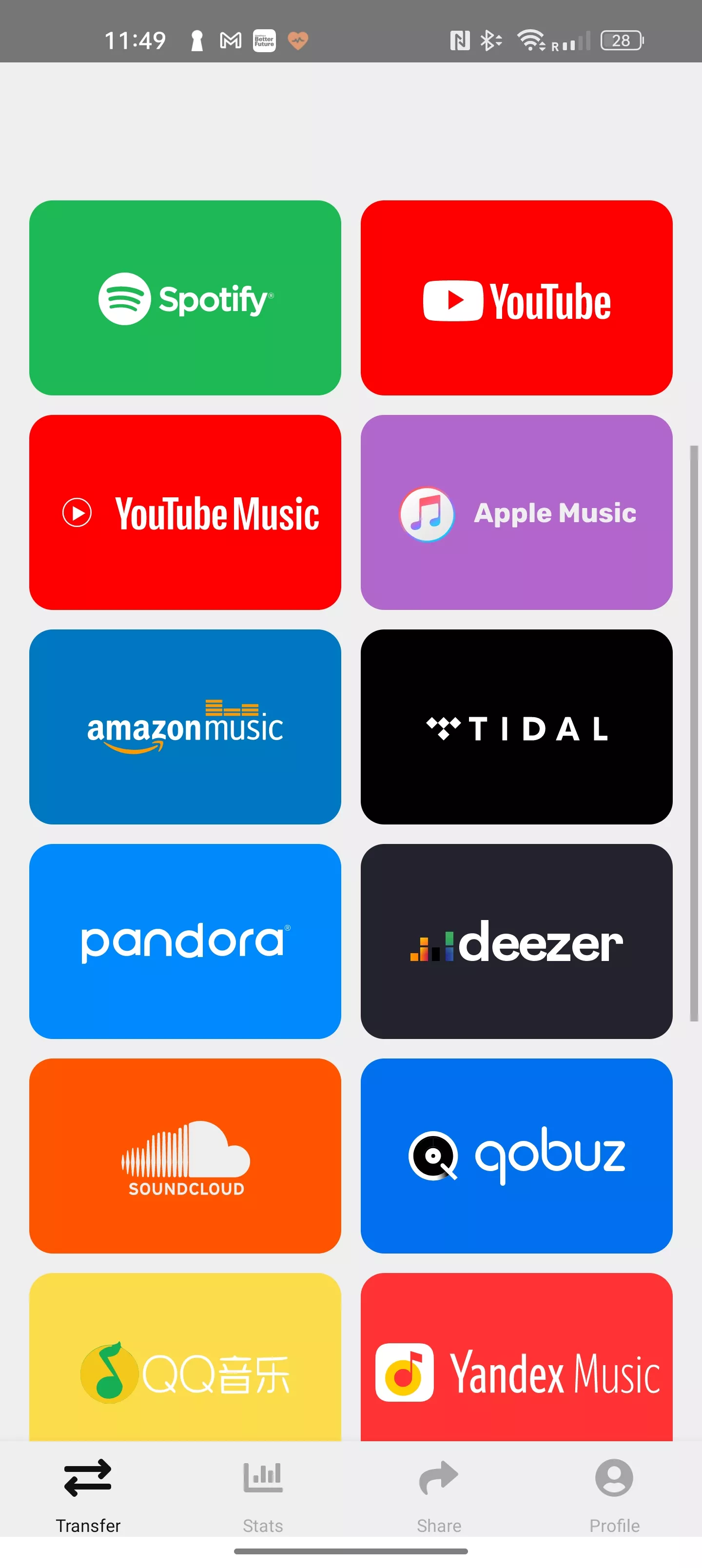Select the TIDAL card
702x1568 pixels.
[x=516, y=727]
